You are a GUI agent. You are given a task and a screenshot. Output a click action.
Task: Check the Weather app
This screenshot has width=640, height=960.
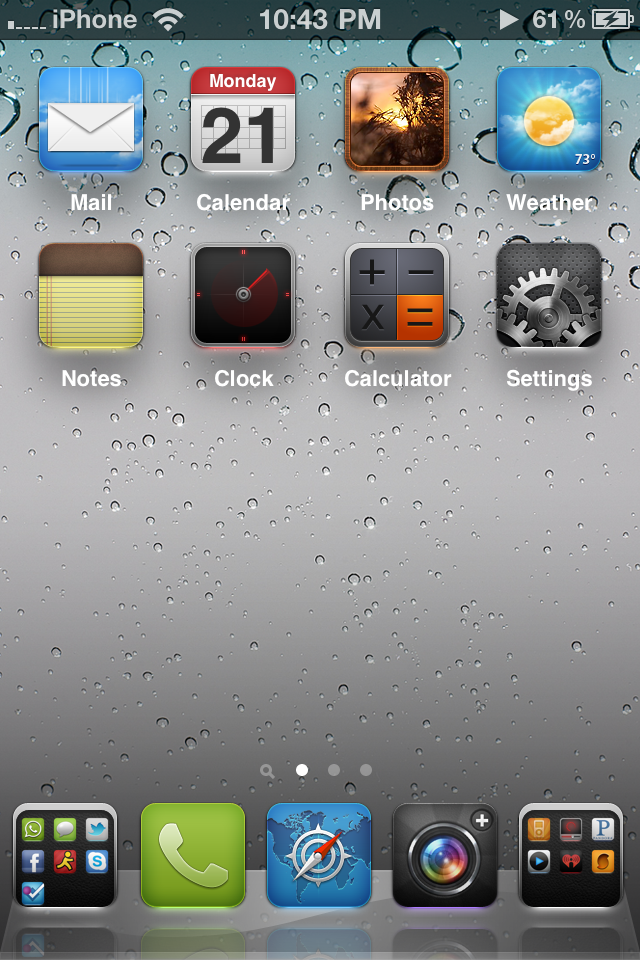[x=549, y=119]
